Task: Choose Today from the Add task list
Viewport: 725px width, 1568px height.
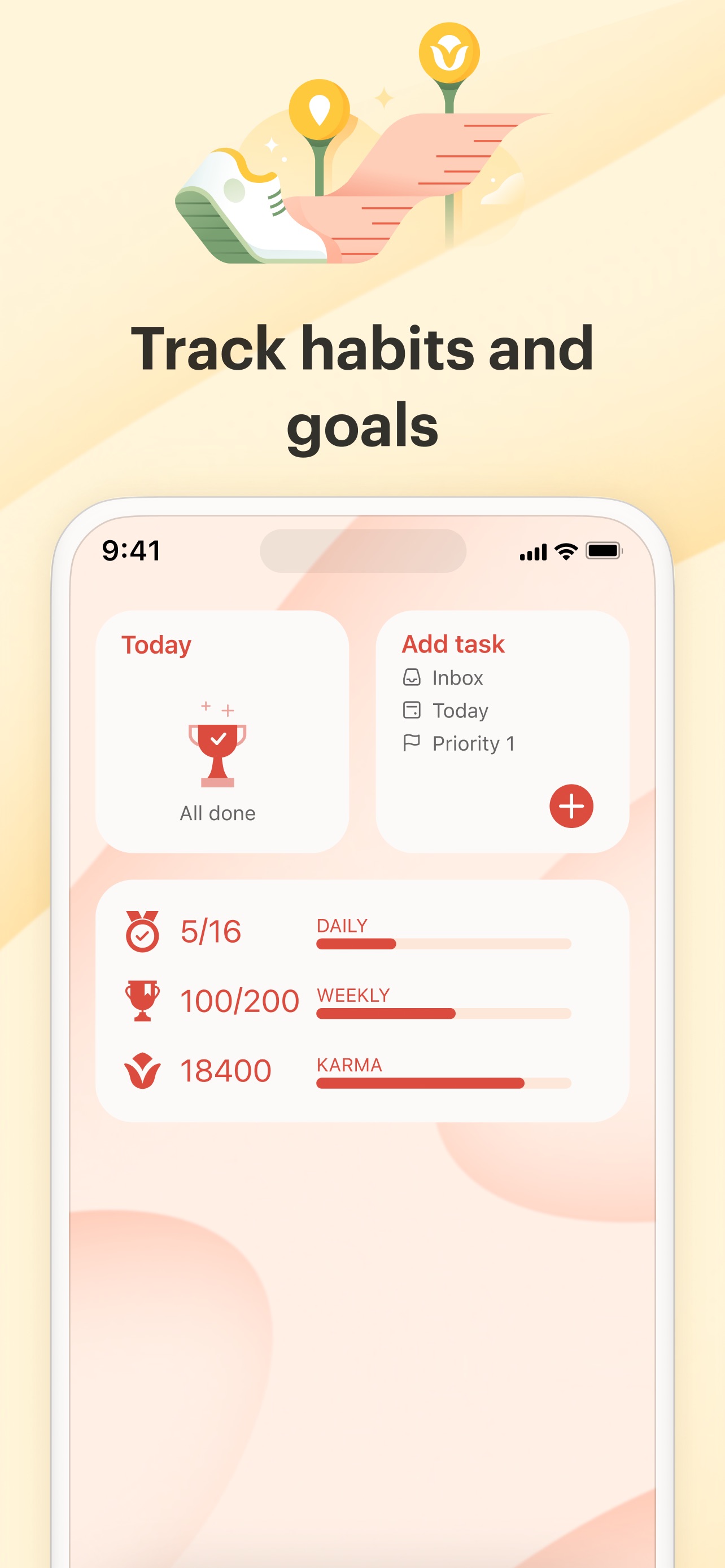Action: coord(460,709)
